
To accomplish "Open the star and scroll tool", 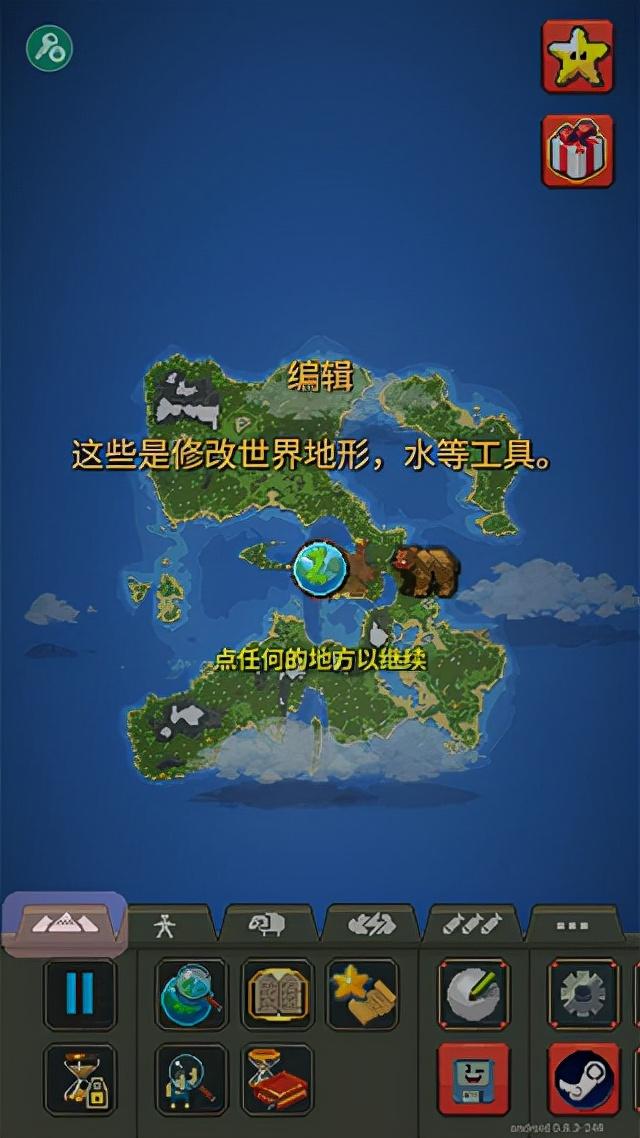I will [x=361, y=993].
